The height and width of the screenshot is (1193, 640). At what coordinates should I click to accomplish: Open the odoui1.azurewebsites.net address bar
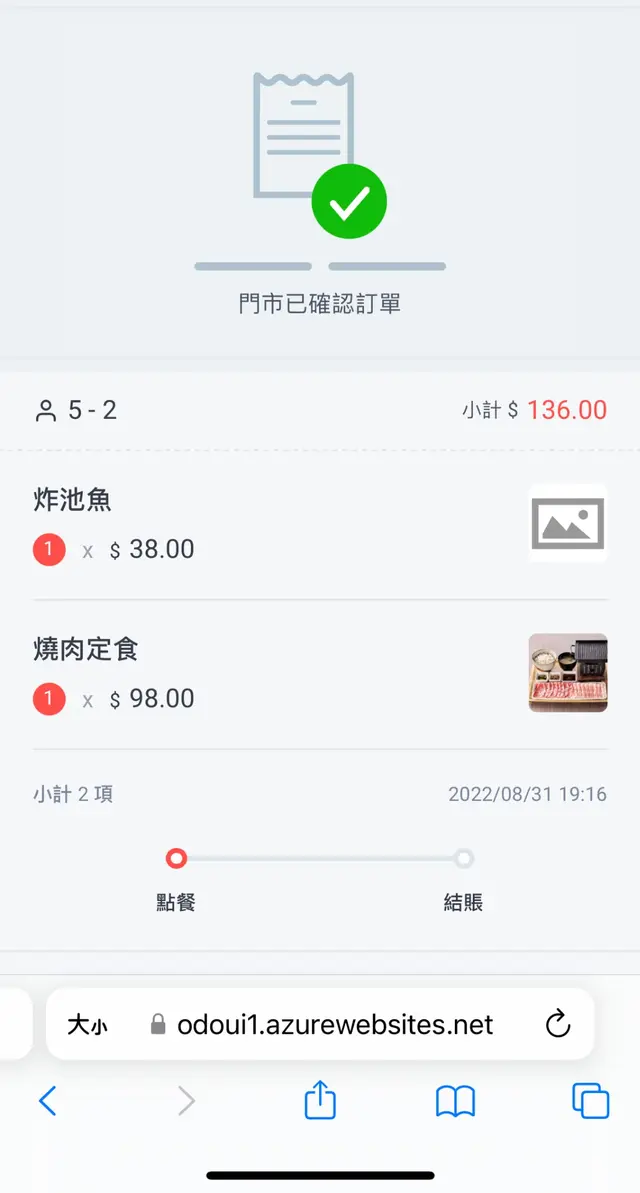[334, 1025]
